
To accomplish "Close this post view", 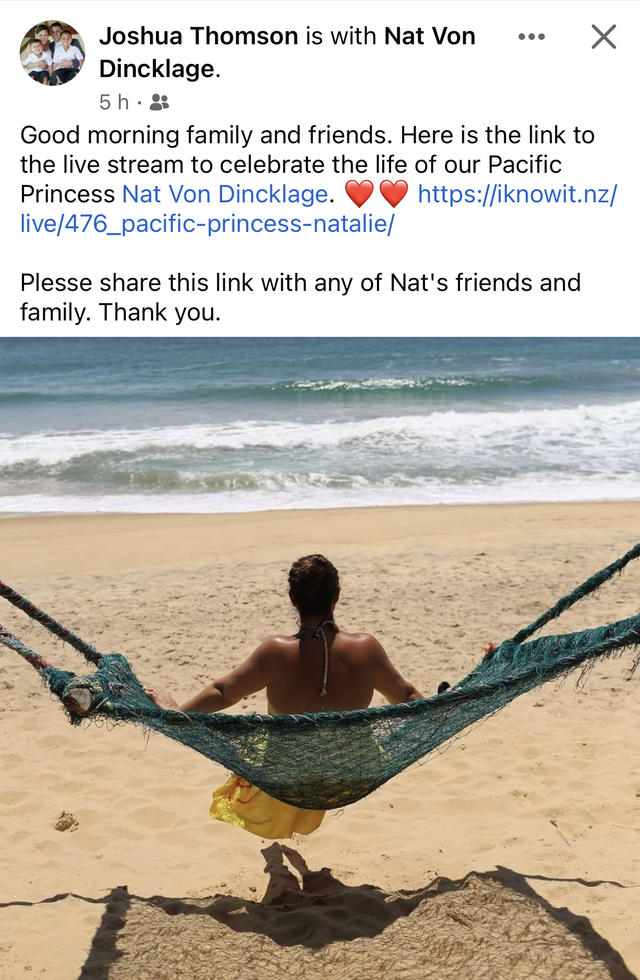I will point(603,37).
